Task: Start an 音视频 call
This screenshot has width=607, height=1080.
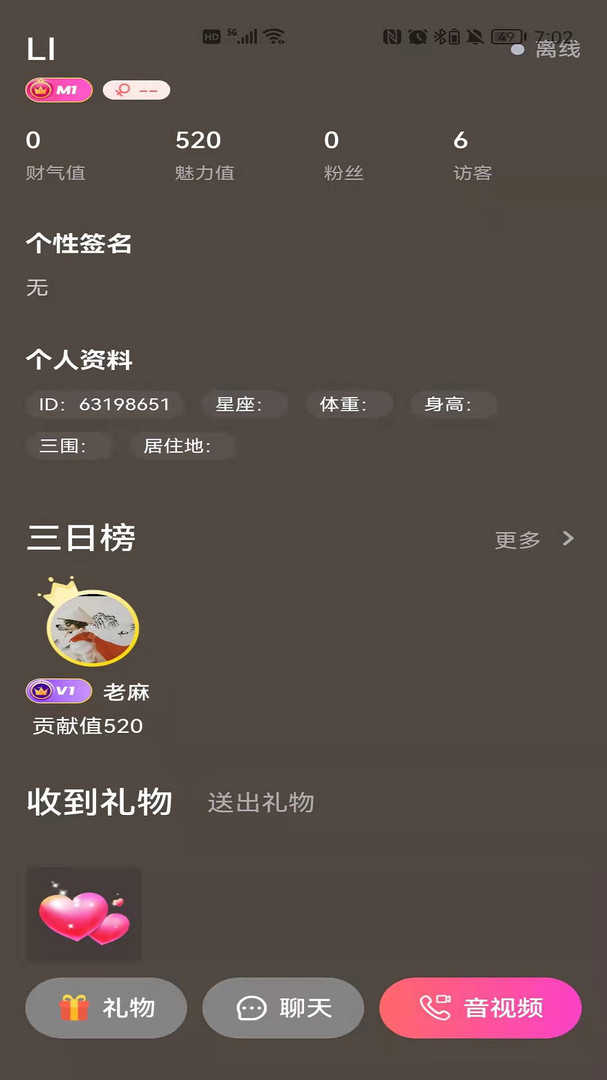Action: (480, 1008)
